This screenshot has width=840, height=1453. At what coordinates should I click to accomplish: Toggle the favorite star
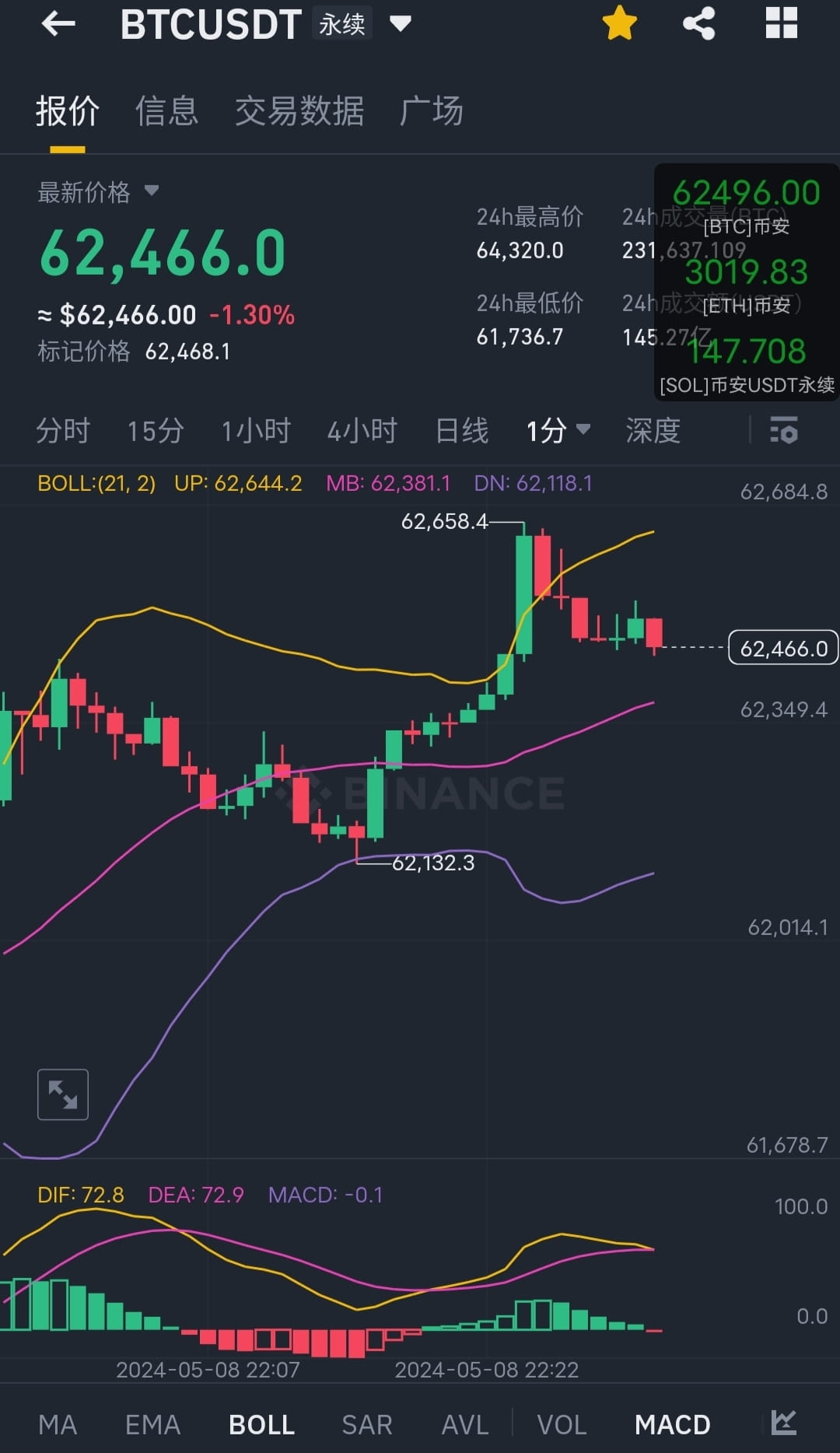[x=620, y=23]
